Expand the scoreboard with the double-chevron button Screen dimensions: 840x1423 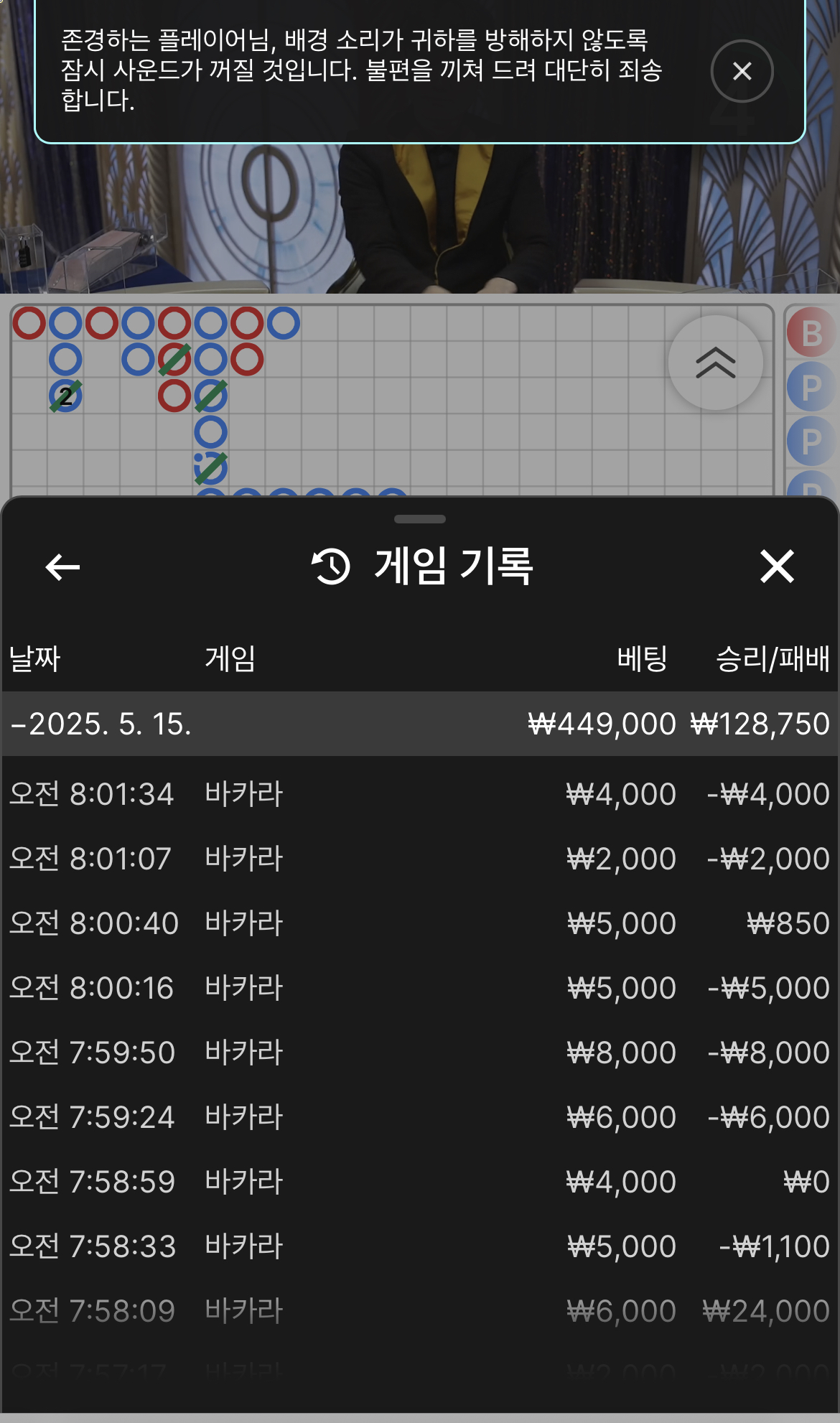pyautogui.click(x=715, y=363)
